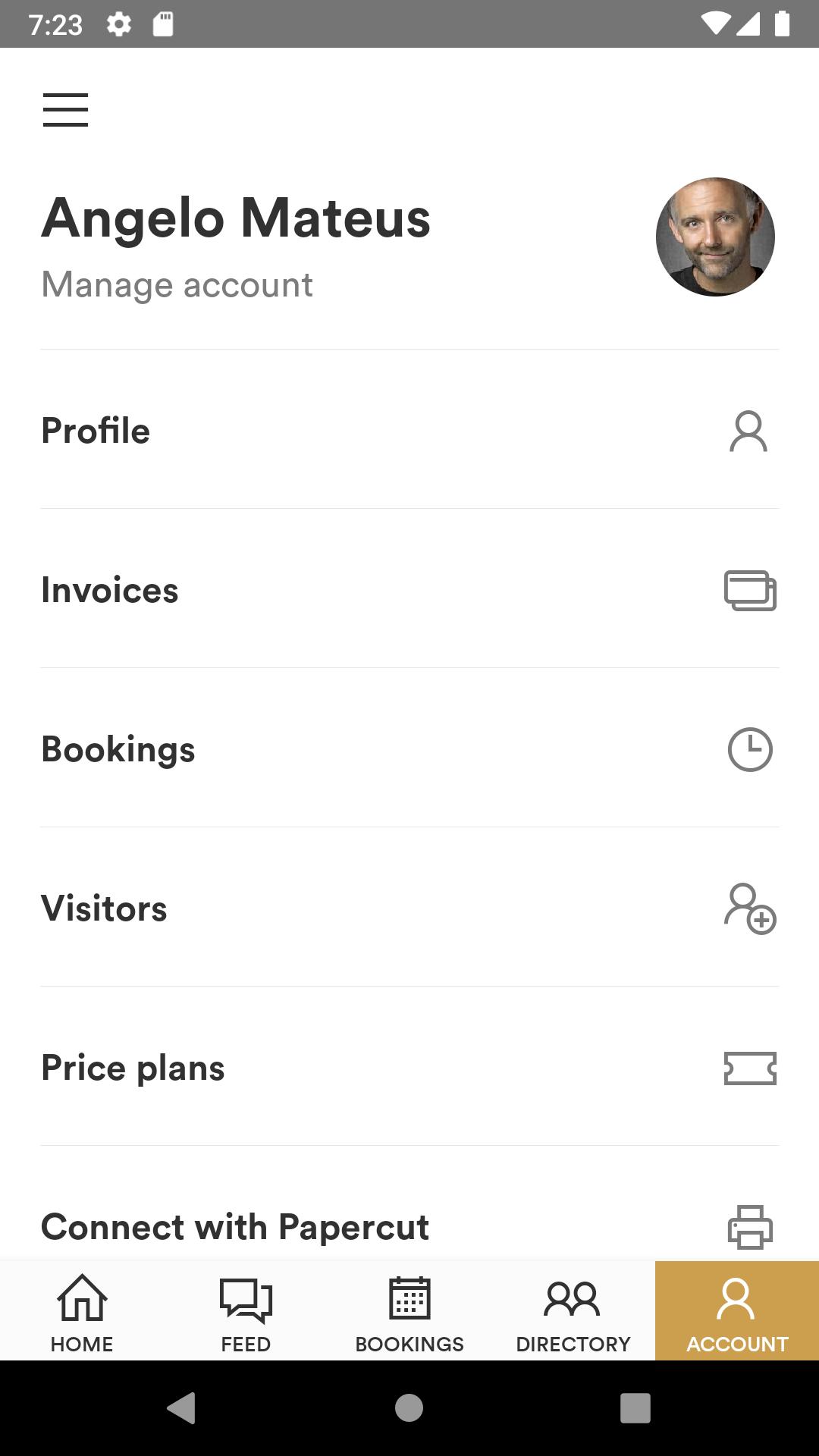Tap the system home button
The image size is (819, 1456).
409,1408
